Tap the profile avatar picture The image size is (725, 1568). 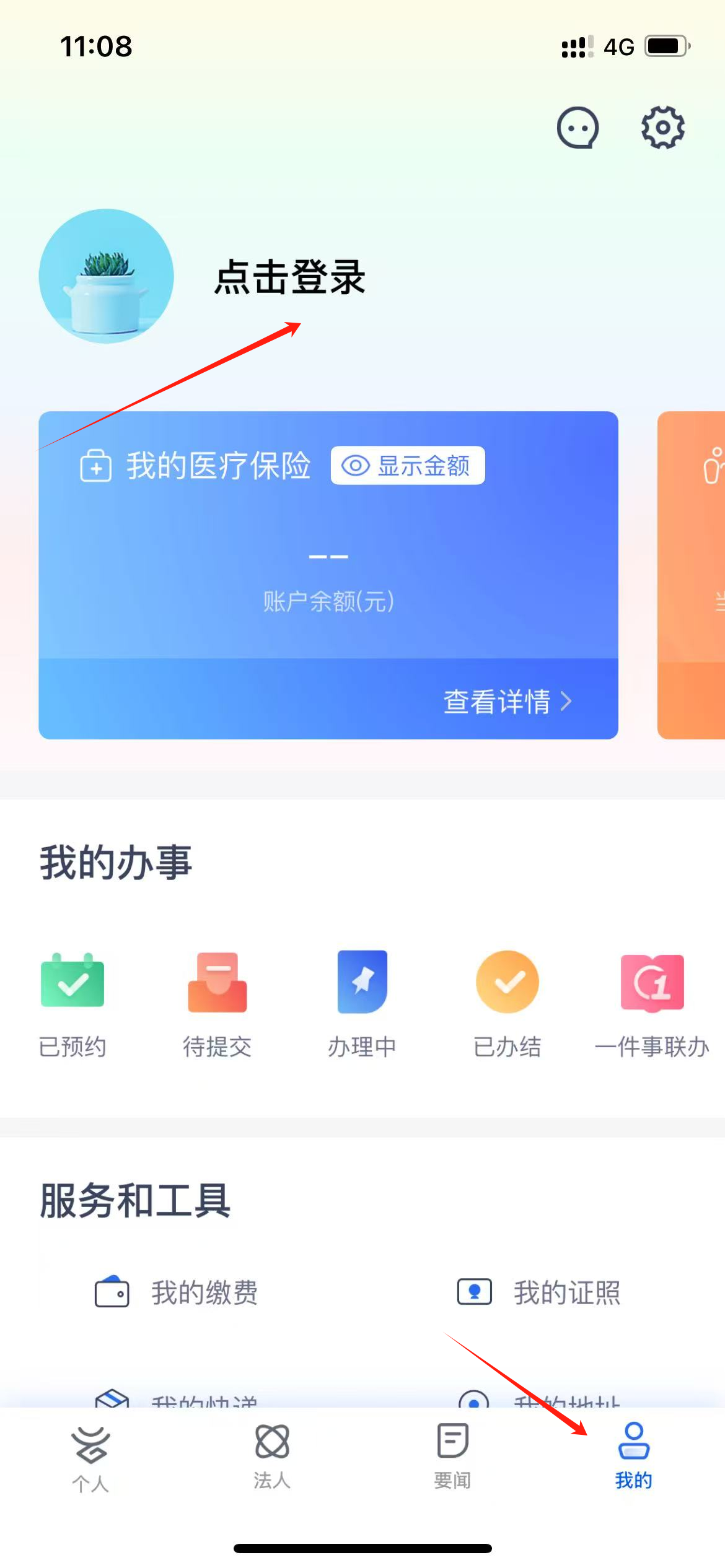click(x=106, y=276)
